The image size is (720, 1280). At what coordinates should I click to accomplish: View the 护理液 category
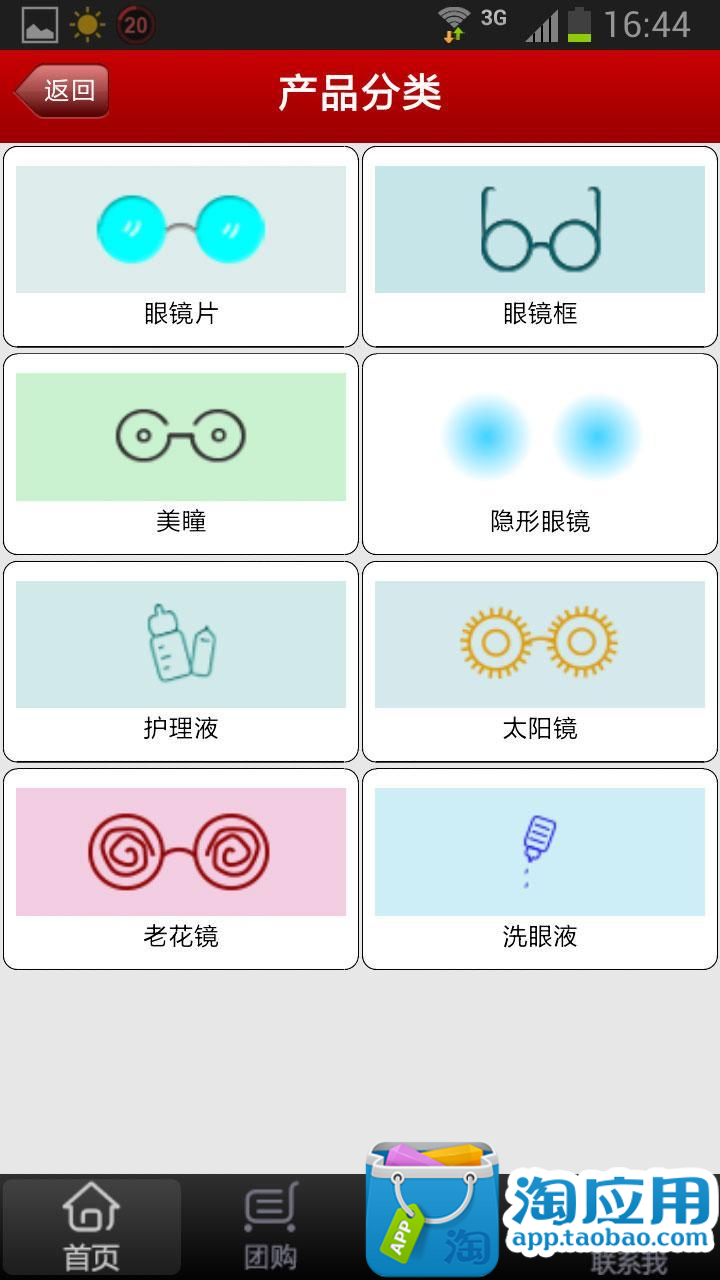coord(181,662)
